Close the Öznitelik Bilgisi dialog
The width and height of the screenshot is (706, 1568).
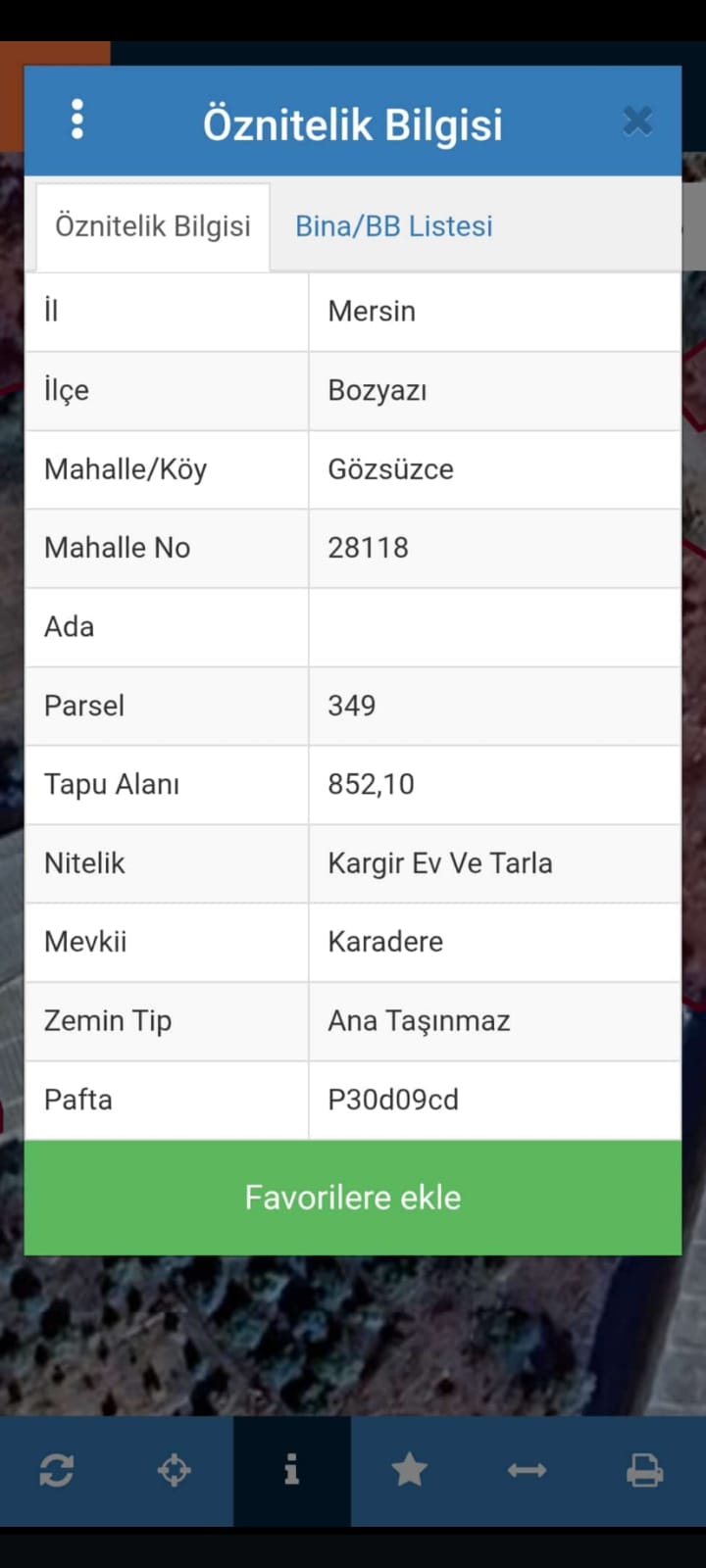point(637,121)
